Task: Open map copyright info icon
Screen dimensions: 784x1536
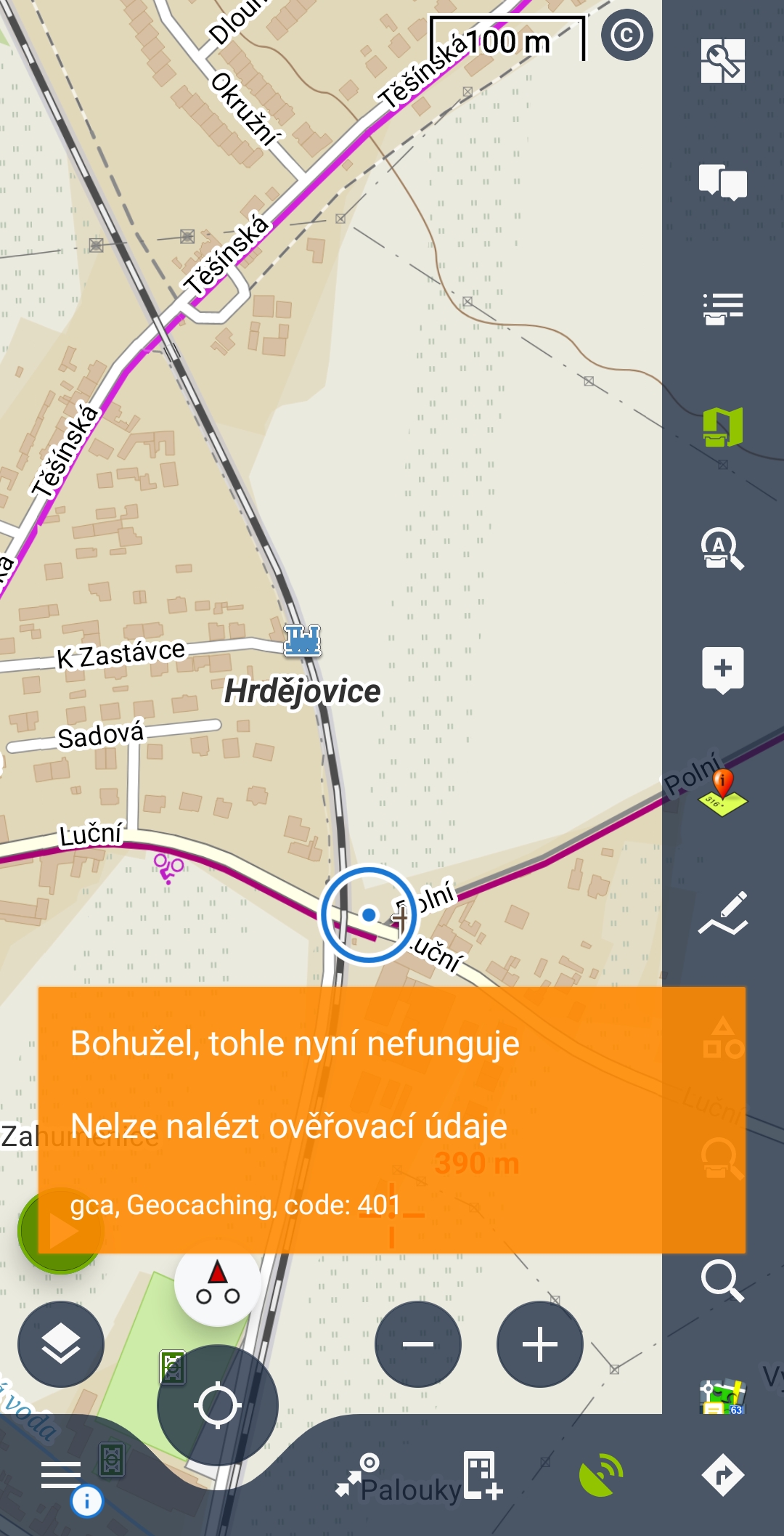Action: tap(627, 34)
